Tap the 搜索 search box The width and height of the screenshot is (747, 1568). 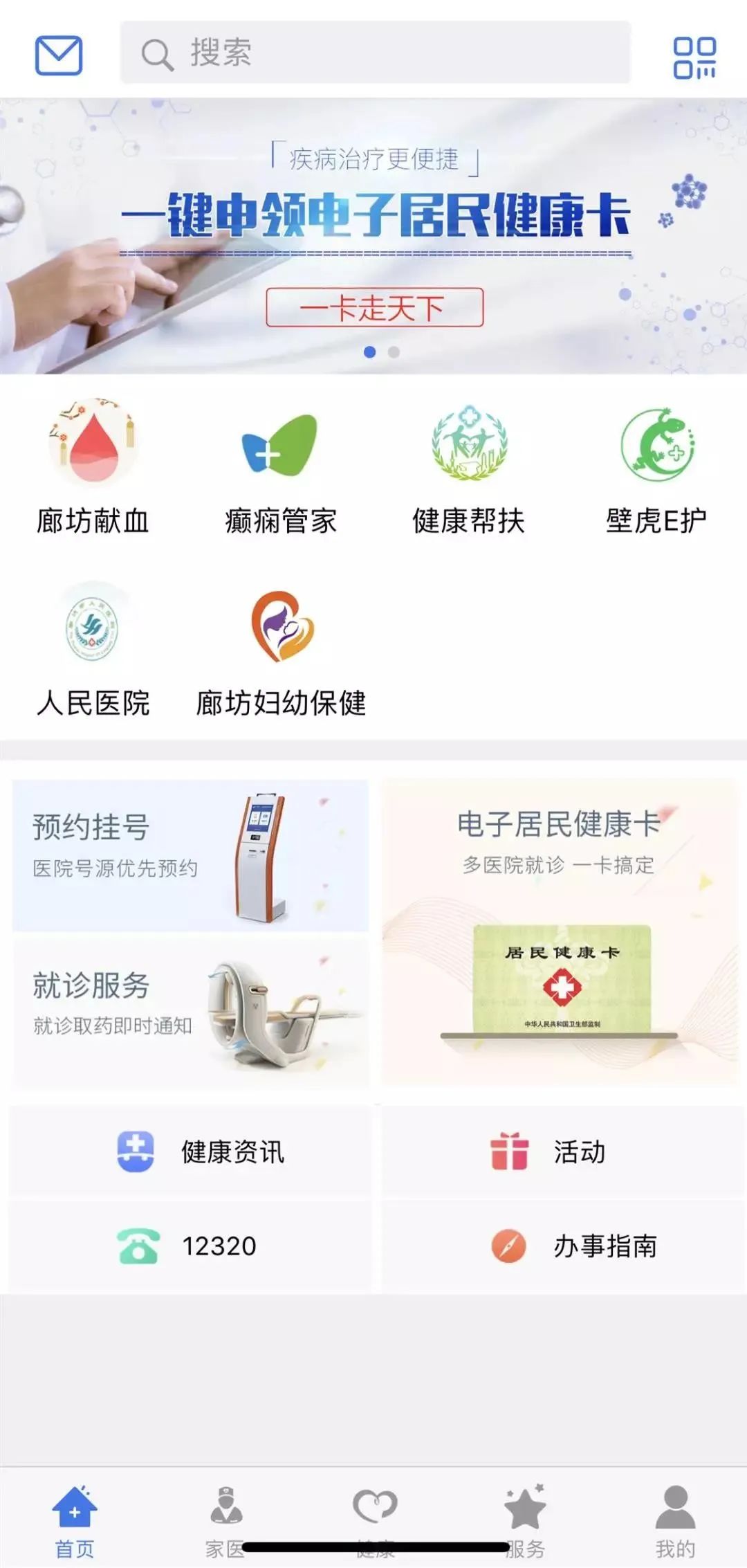(375, 53)
